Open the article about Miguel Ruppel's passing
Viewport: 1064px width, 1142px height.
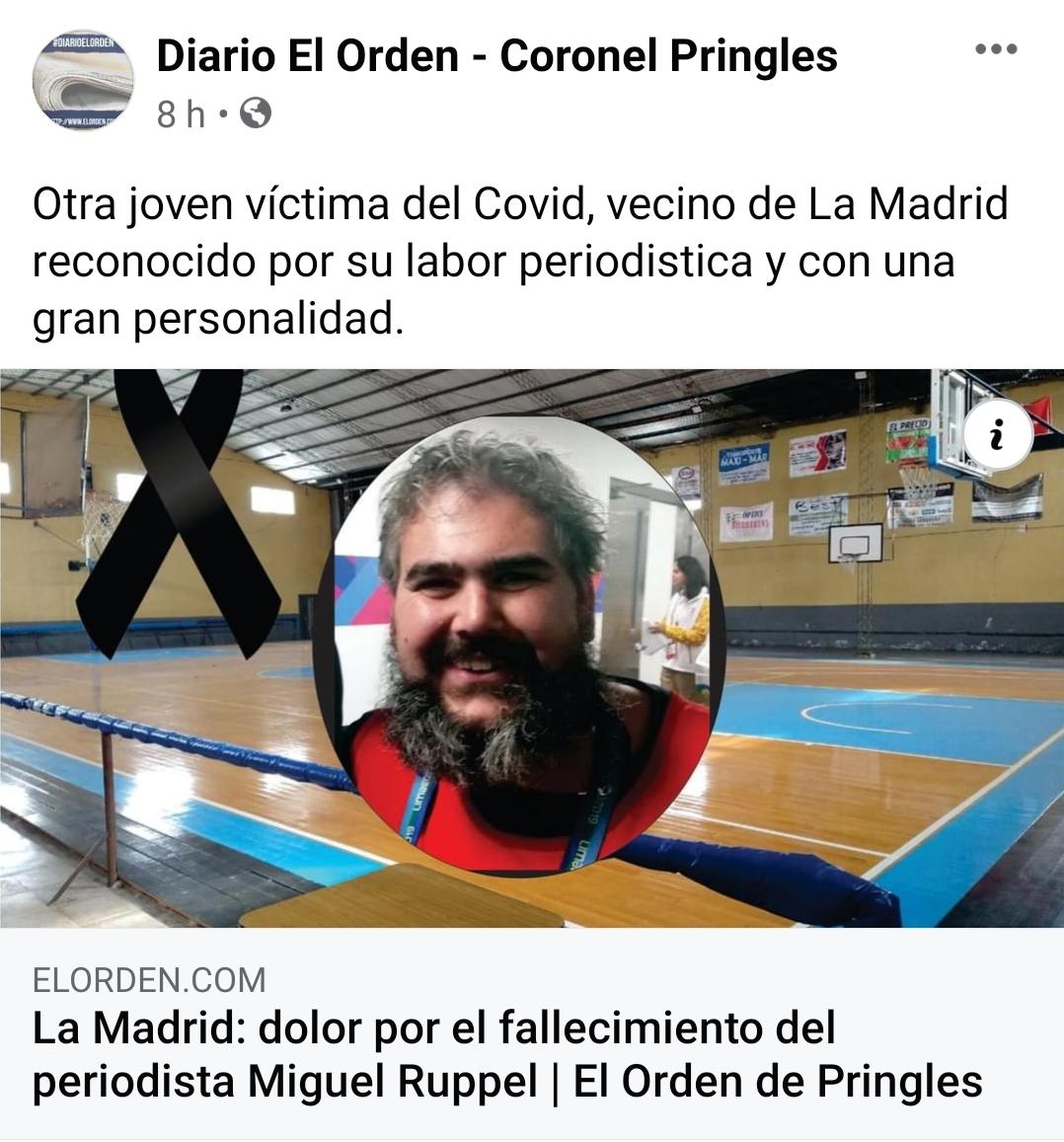pyautogui.click(x=507, y=1054)
